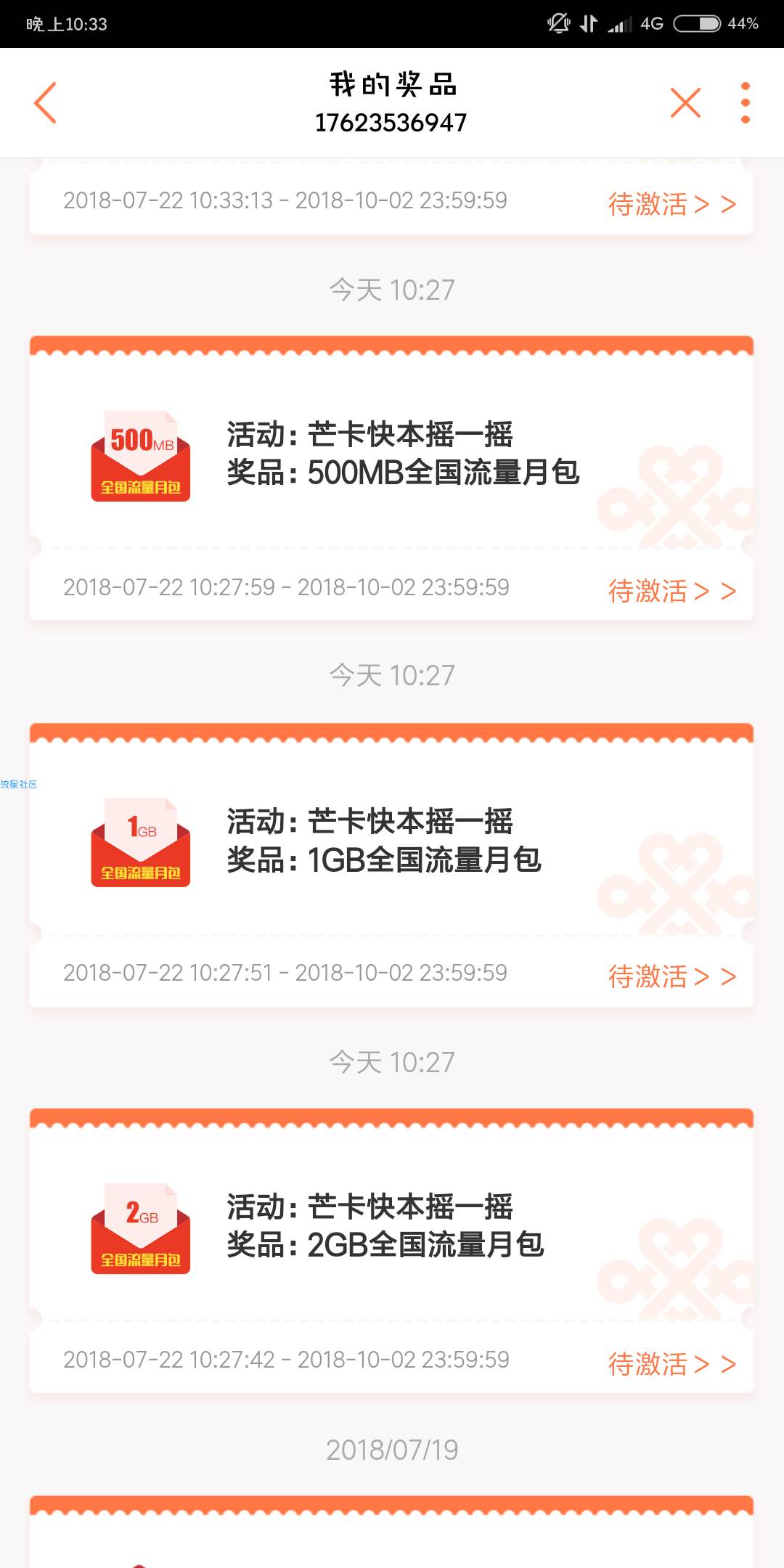Go back using the orange arrow

(x=45, y=102)
